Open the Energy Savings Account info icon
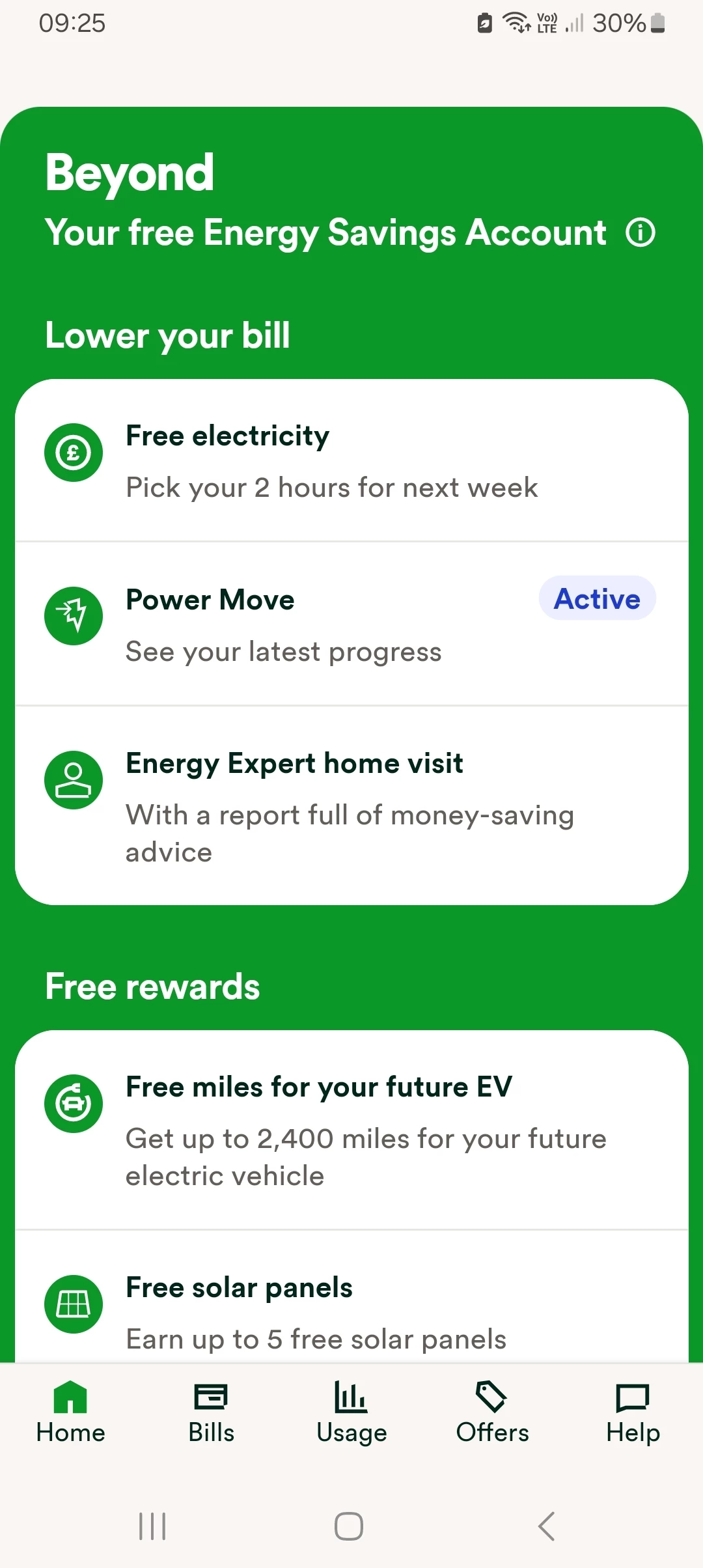The image size is (703, 1568). (641, 232)
